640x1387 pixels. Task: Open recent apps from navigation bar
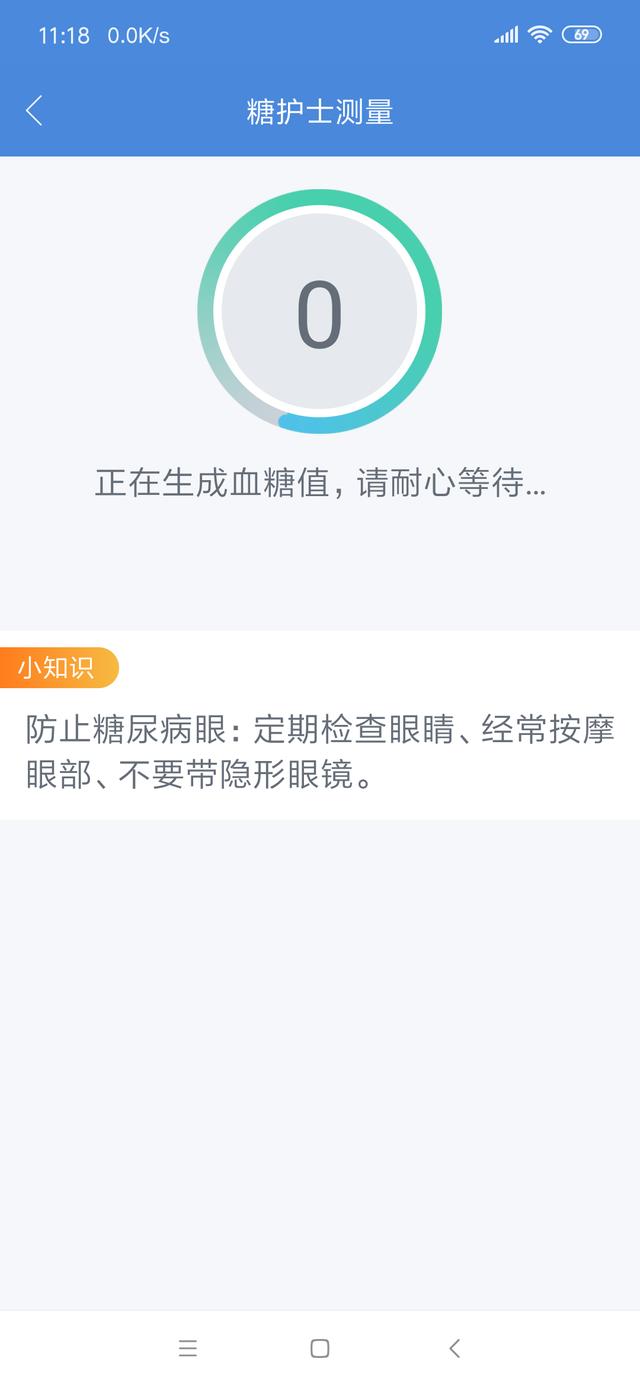(x=188, y=1348)
